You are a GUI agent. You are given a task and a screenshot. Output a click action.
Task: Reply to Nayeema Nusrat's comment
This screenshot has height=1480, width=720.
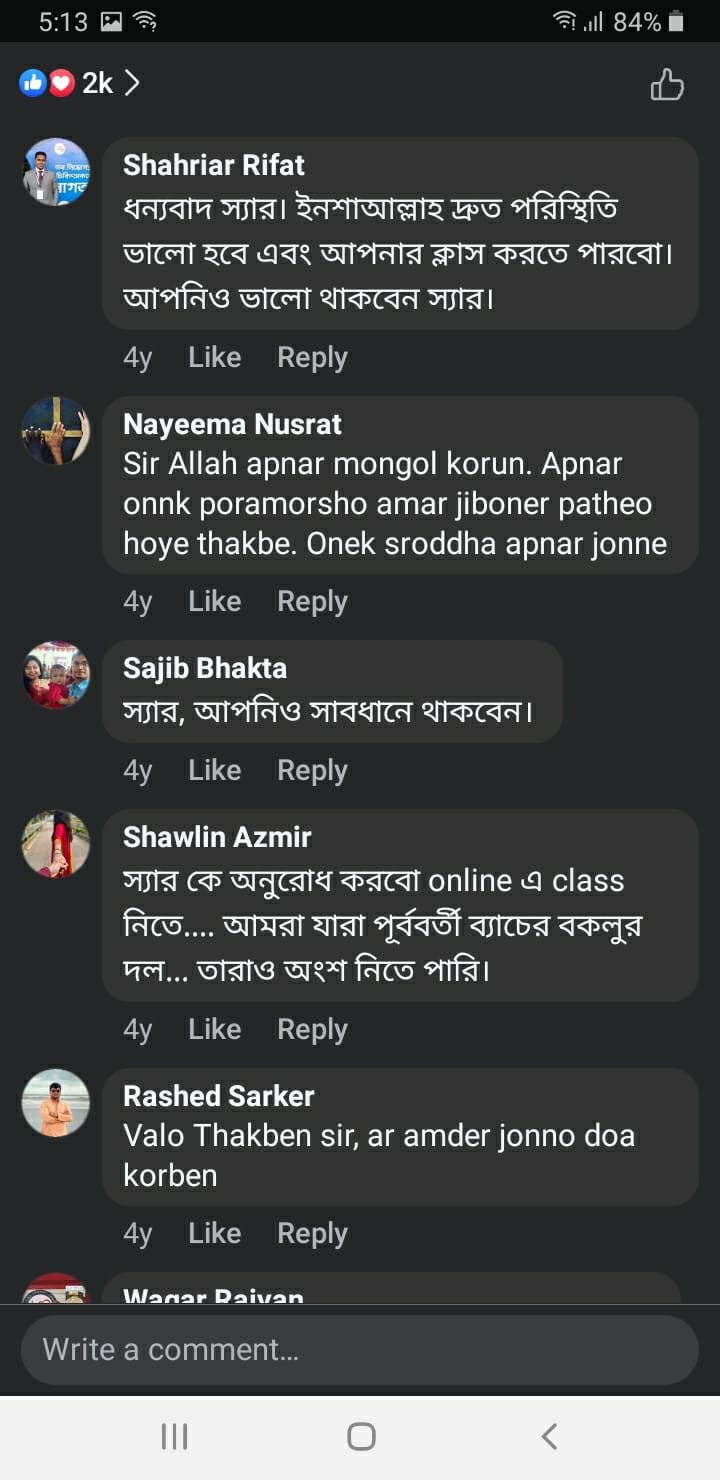click(312, 601)
